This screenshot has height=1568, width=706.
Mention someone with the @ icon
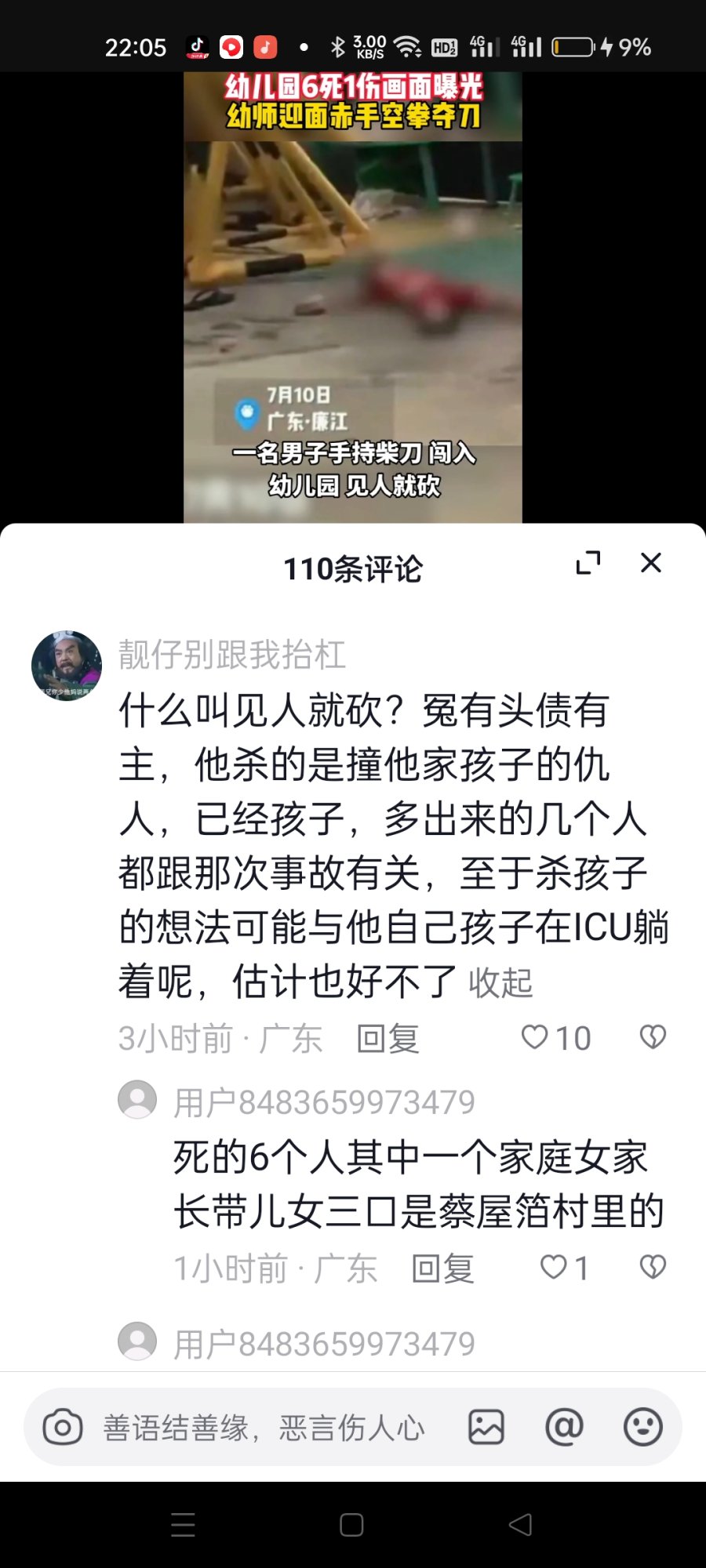click(565, 1427)
